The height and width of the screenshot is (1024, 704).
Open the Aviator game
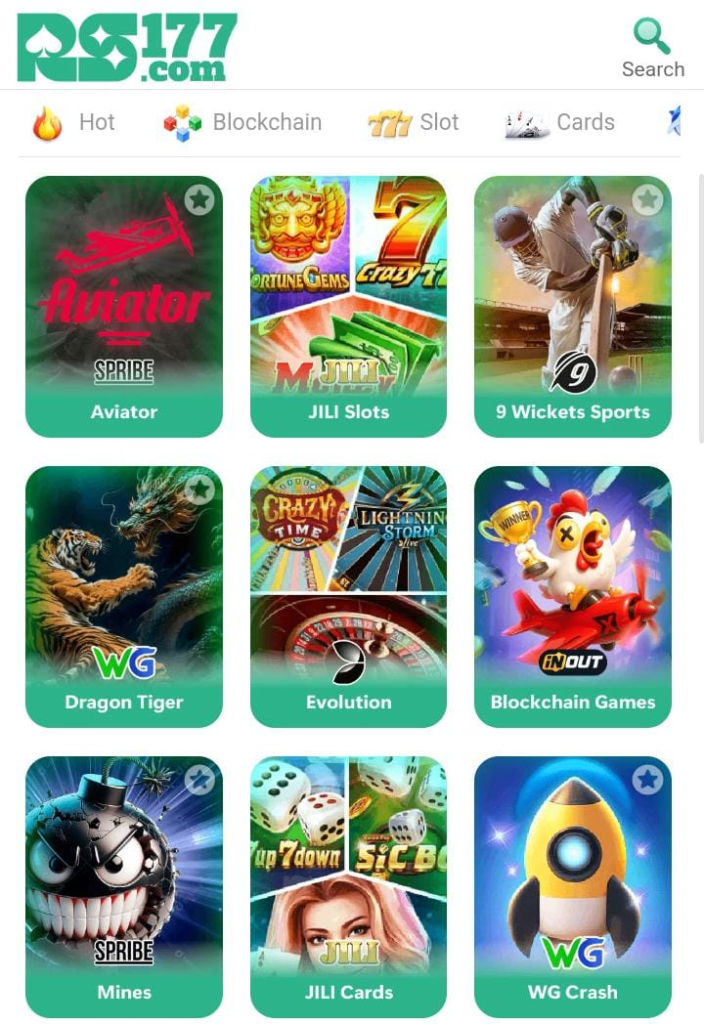(124, 300)
